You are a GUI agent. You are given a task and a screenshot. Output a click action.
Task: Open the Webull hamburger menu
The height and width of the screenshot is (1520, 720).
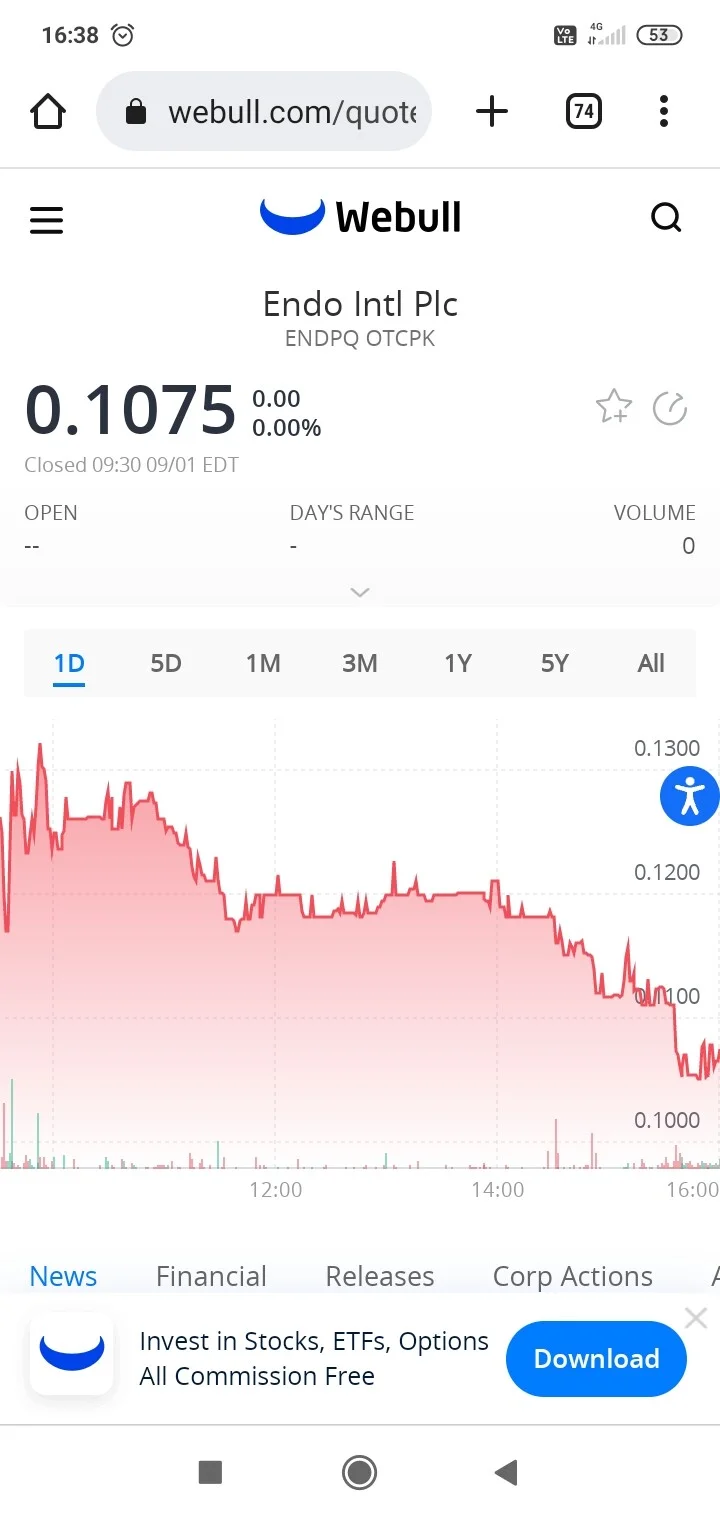[46, 220]
